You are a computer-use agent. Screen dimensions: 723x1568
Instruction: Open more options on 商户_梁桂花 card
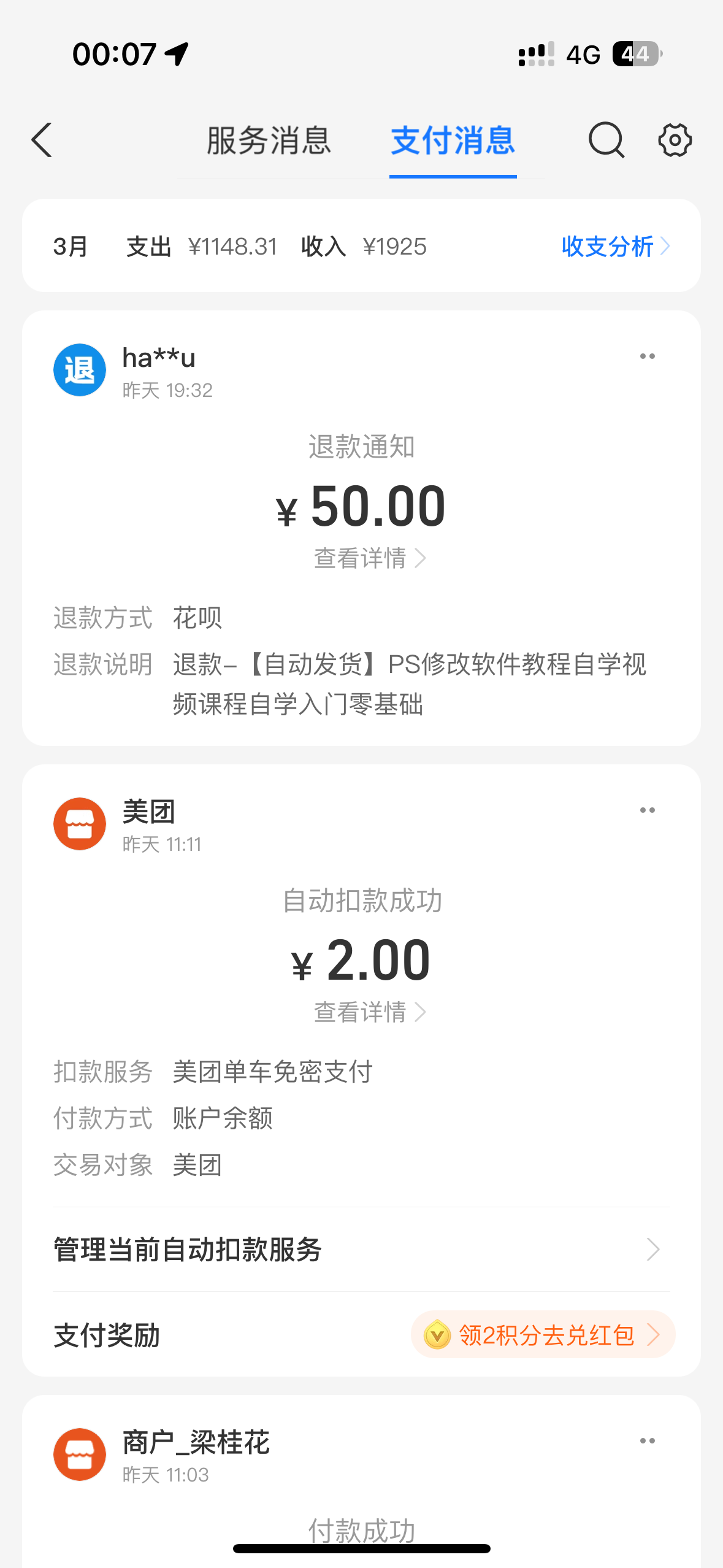647,1441
